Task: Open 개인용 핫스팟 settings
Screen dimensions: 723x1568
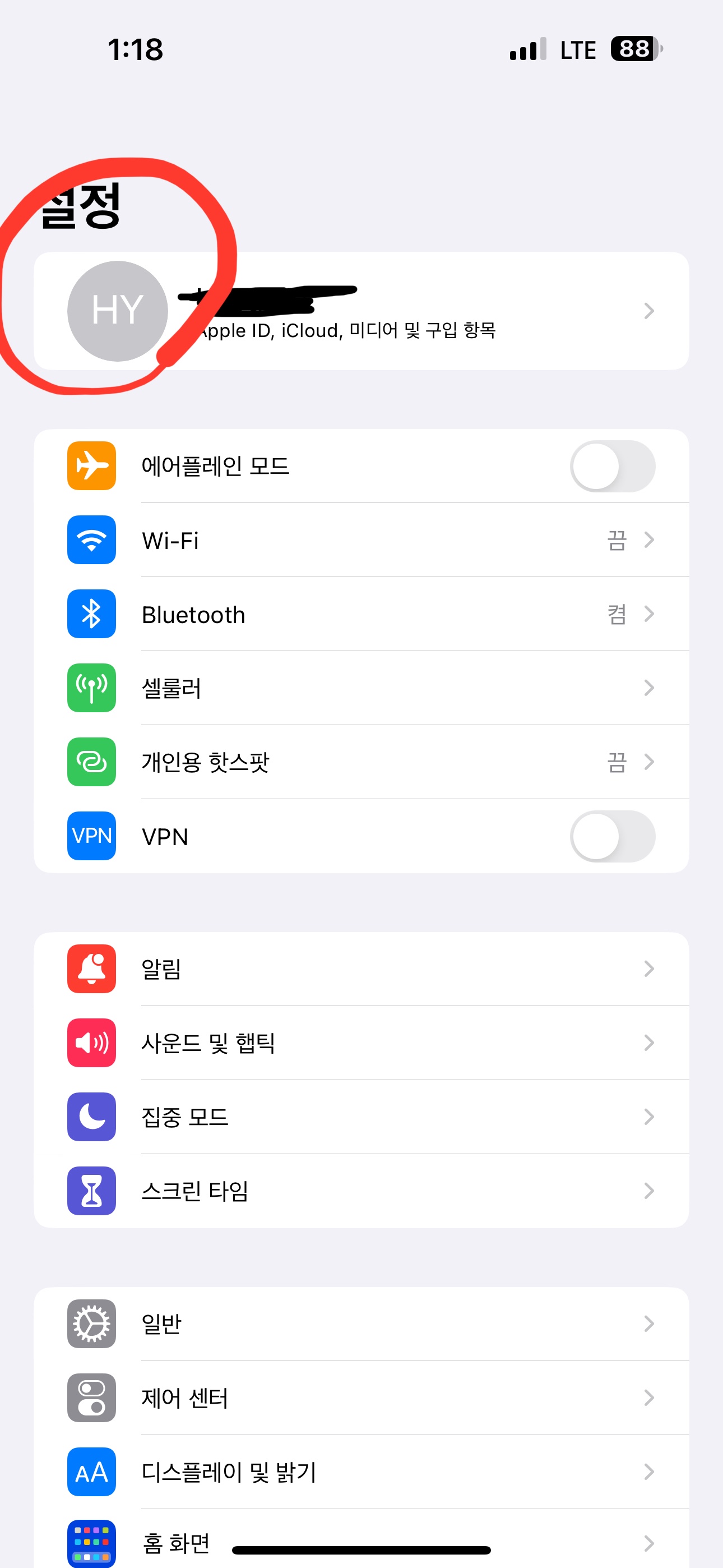Action: pyautogui.click(x=360, y=762)
